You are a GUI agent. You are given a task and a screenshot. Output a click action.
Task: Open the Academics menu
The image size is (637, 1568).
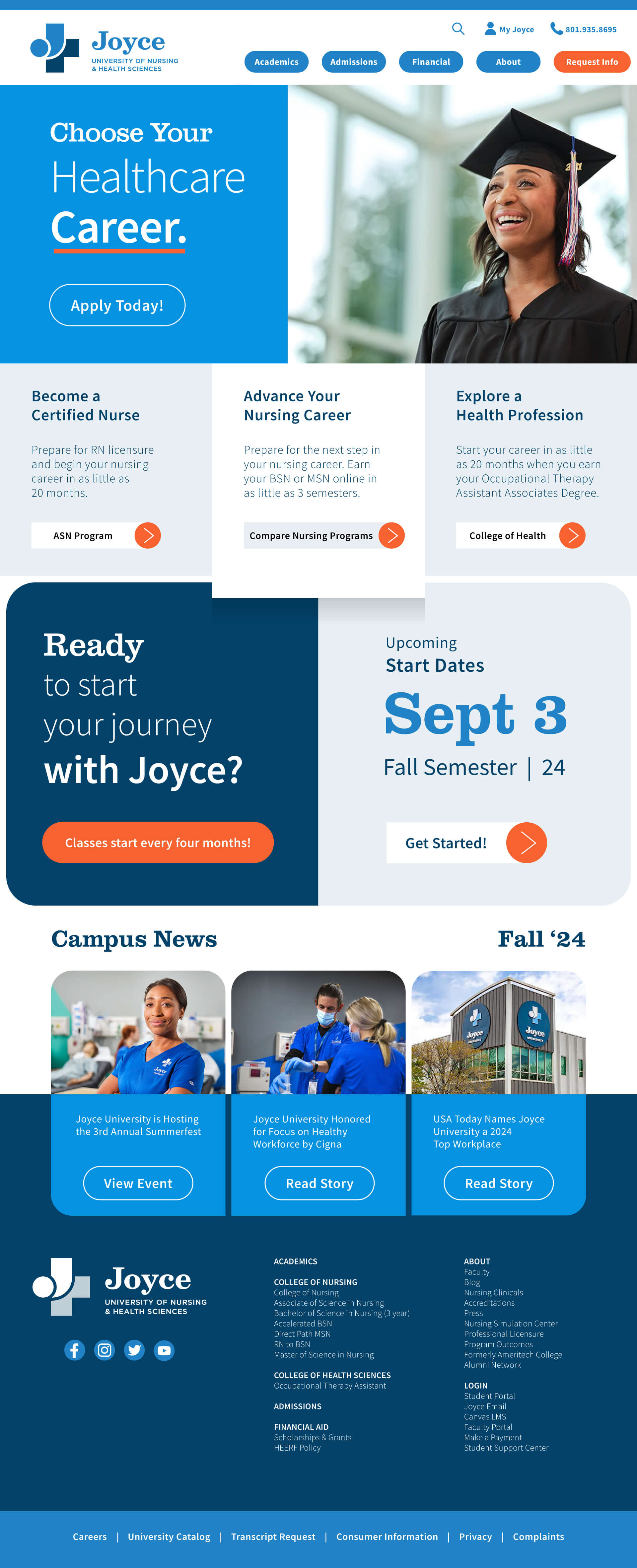(x=276, y=62)
